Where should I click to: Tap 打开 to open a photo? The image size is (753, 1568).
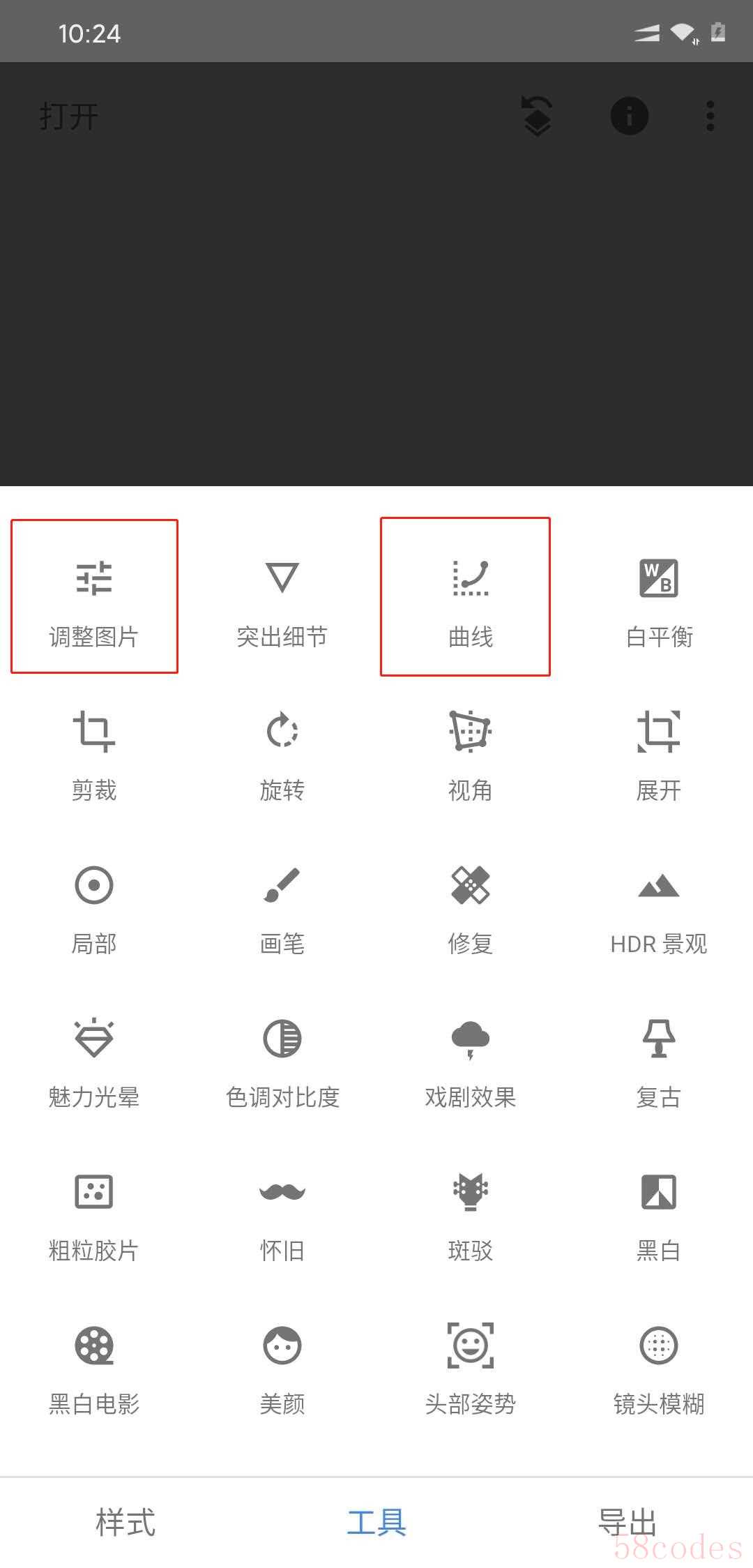pos(69,116)
